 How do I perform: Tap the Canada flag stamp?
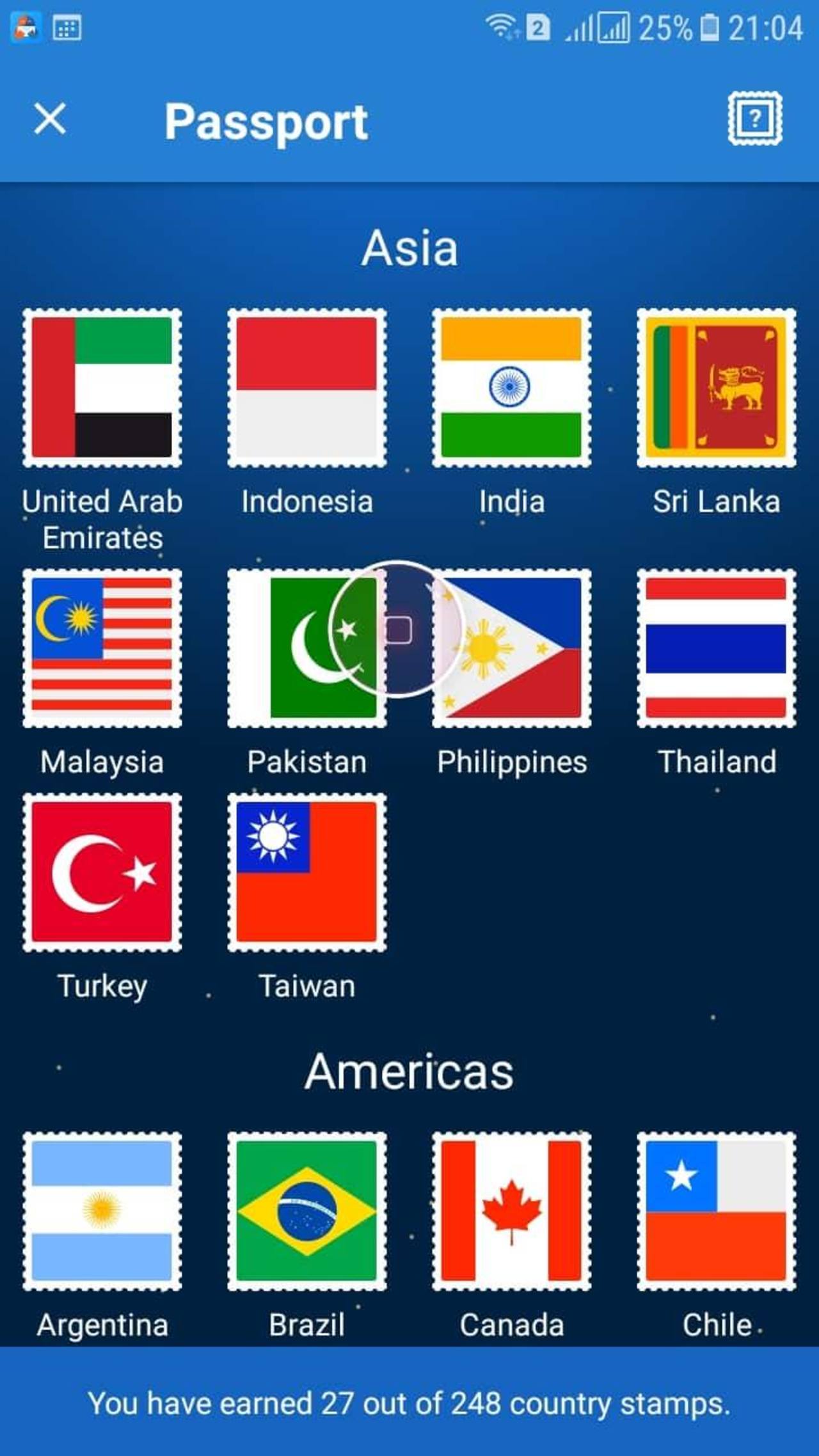coord(512,1210)
